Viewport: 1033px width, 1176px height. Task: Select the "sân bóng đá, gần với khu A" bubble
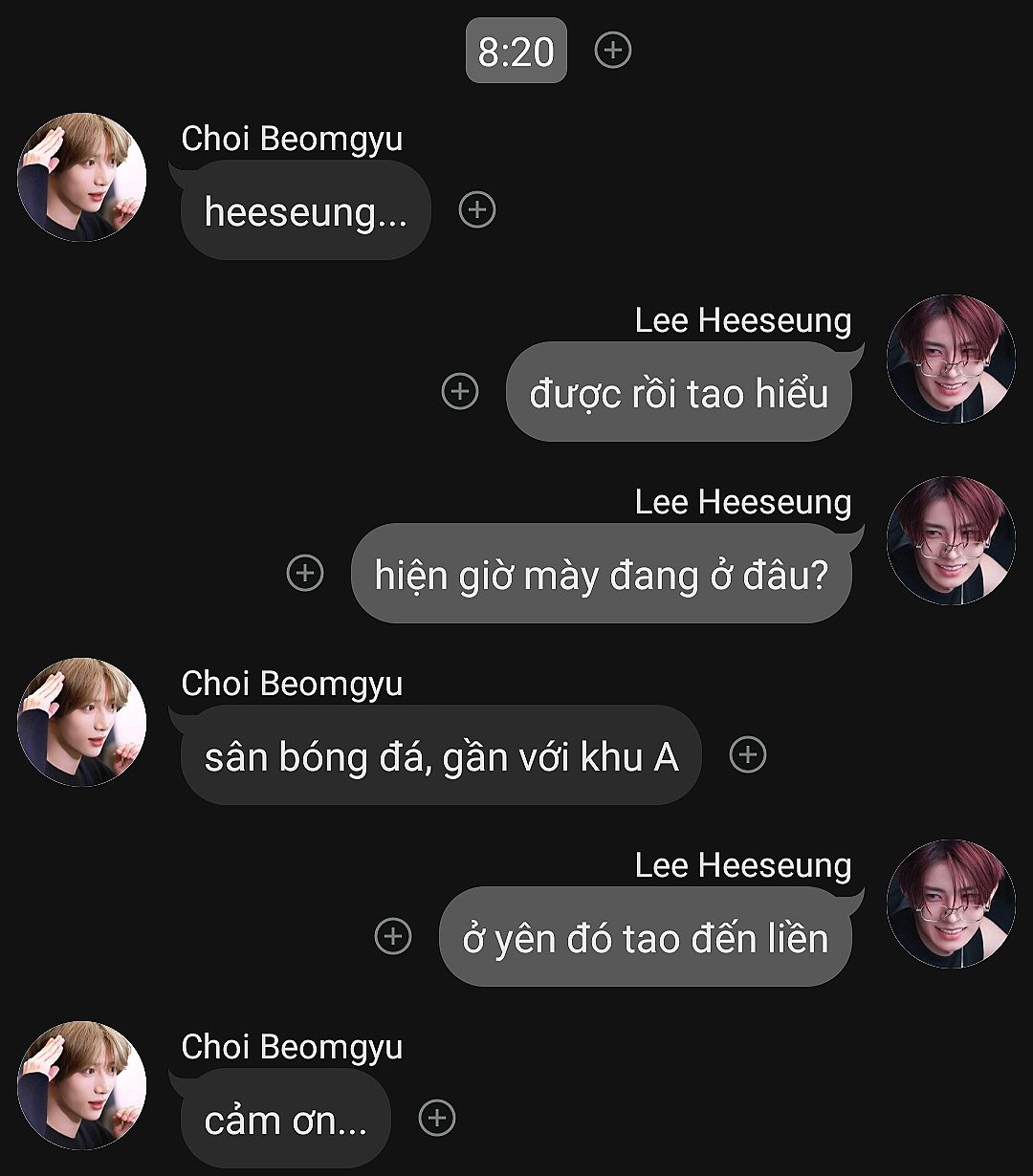pyautogui.click(x=441, y=756)
